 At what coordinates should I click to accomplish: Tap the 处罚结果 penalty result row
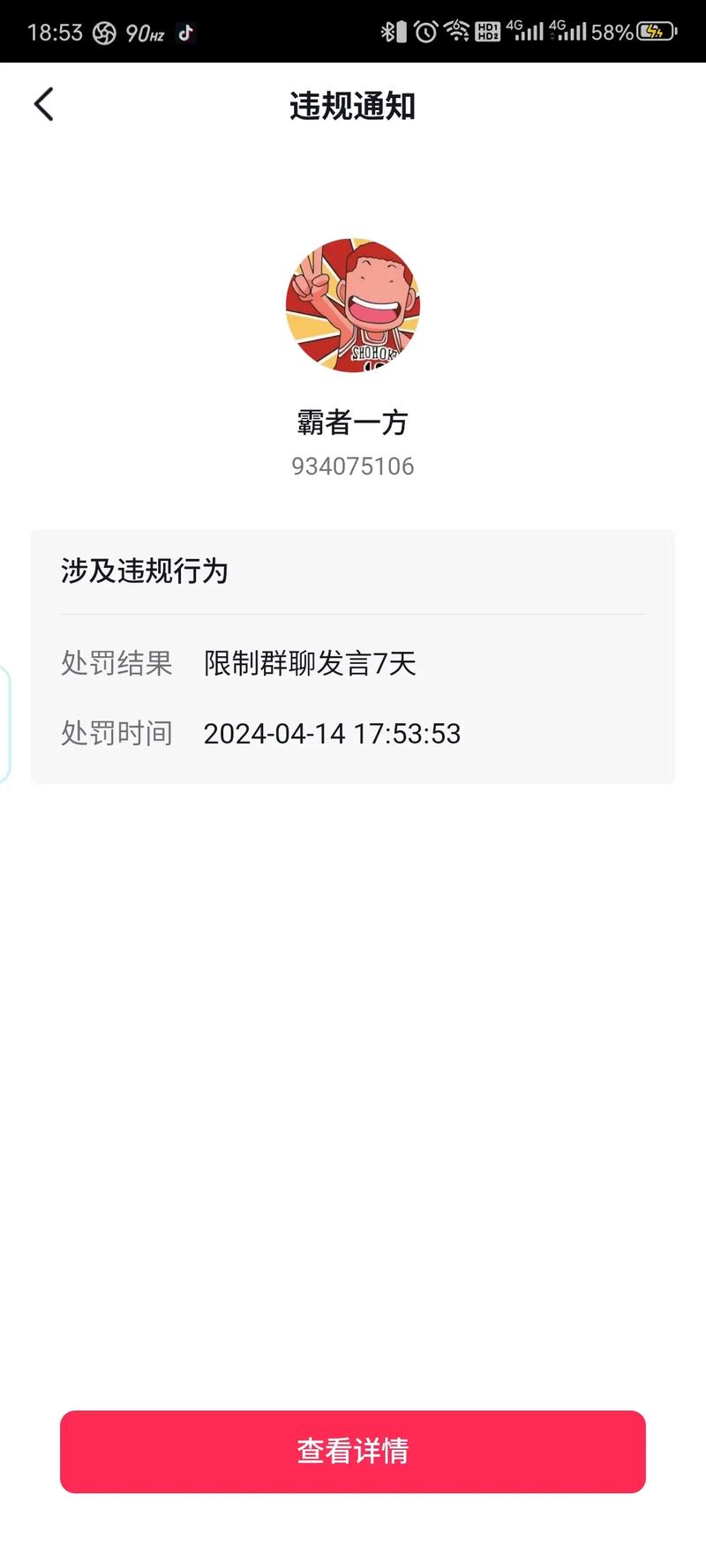pyautogui.click(x=115, y=663)
